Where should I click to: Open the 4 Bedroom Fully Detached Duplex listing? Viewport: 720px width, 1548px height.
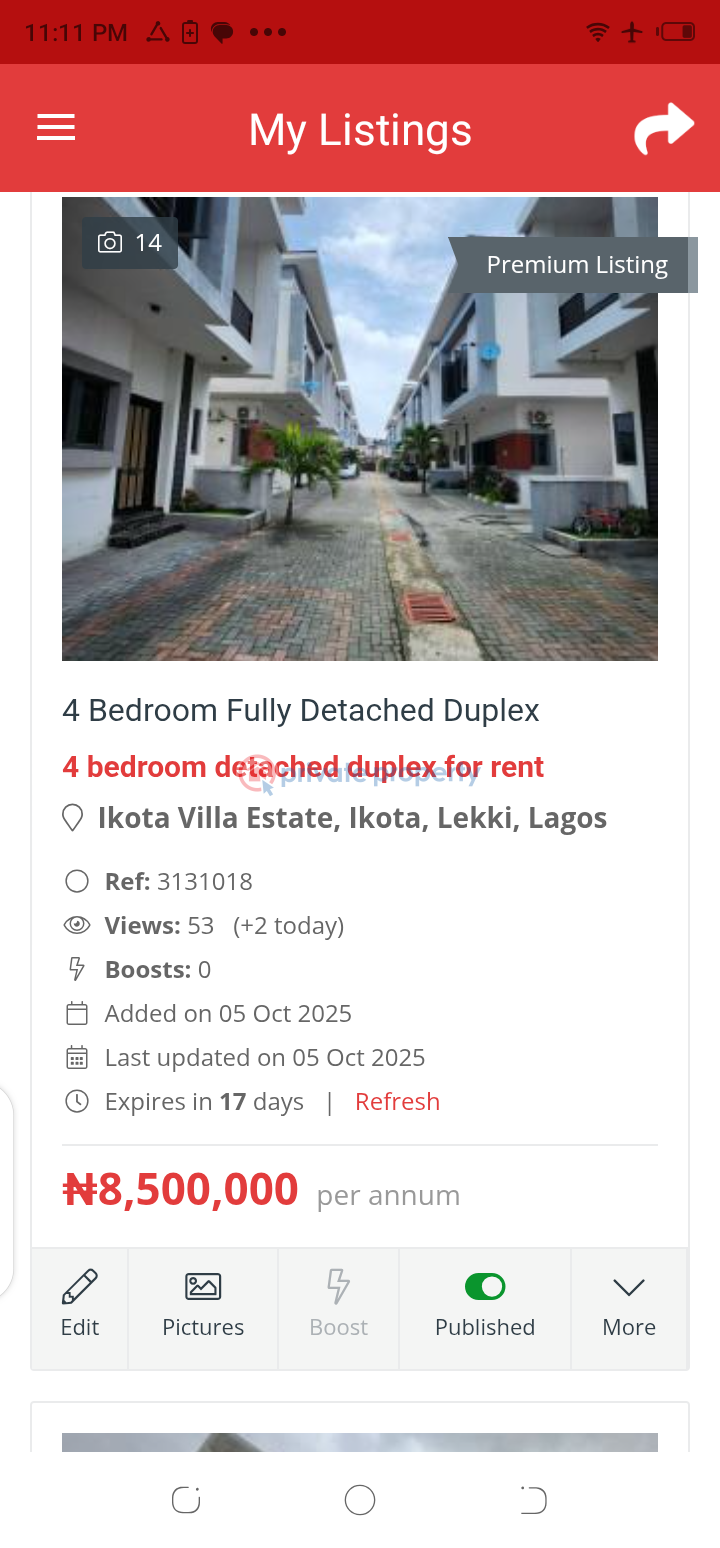[300, 710]
